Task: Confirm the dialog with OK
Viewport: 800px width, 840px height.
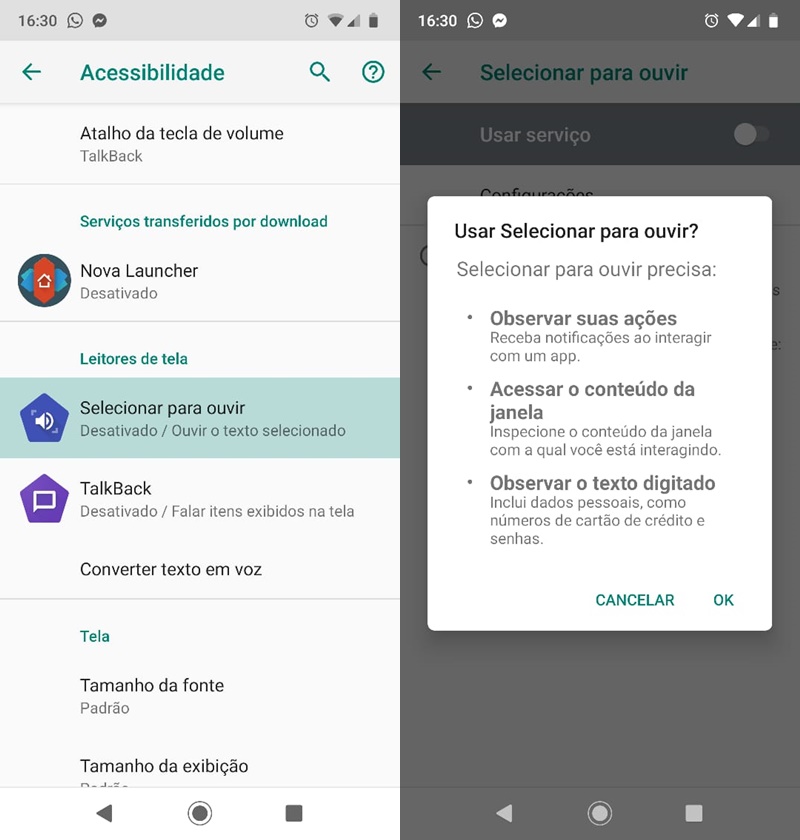Action: 723,600
